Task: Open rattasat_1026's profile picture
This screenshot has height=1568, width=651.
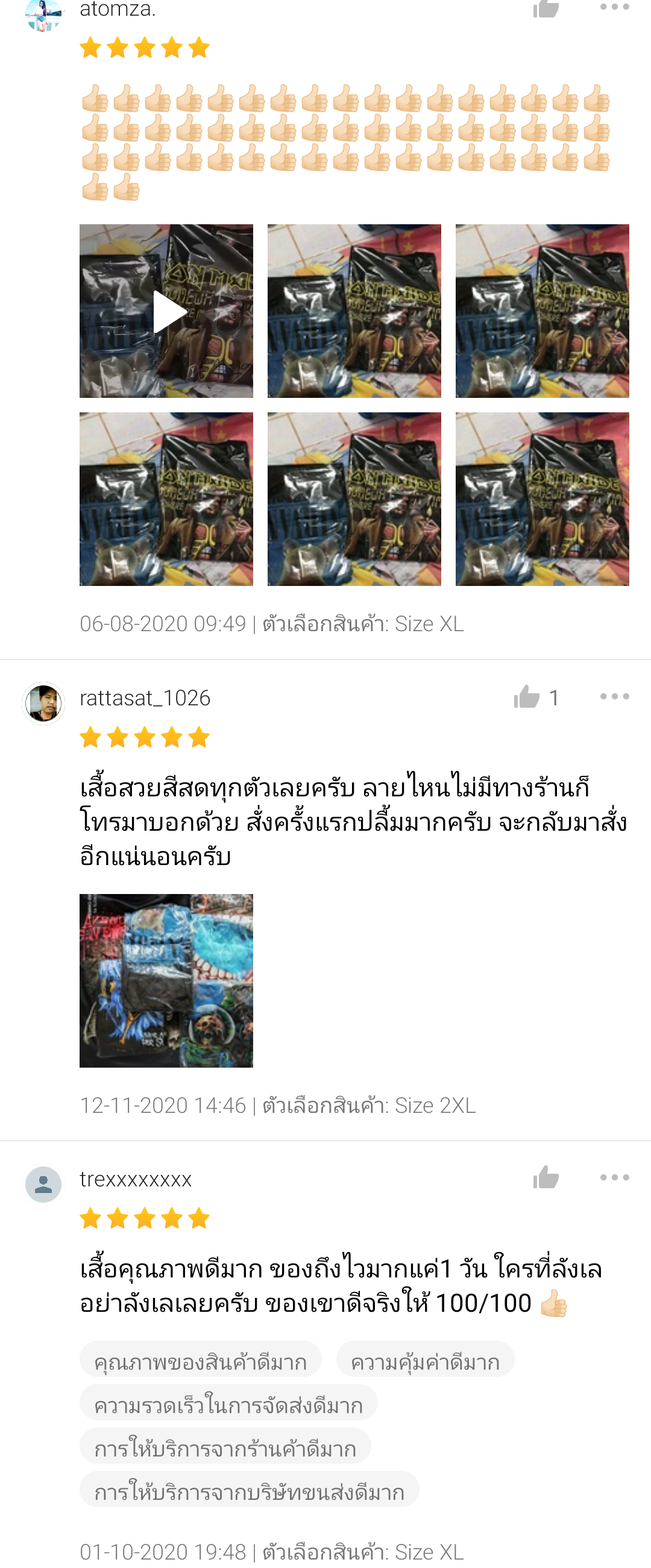Action: coord(43,703)
